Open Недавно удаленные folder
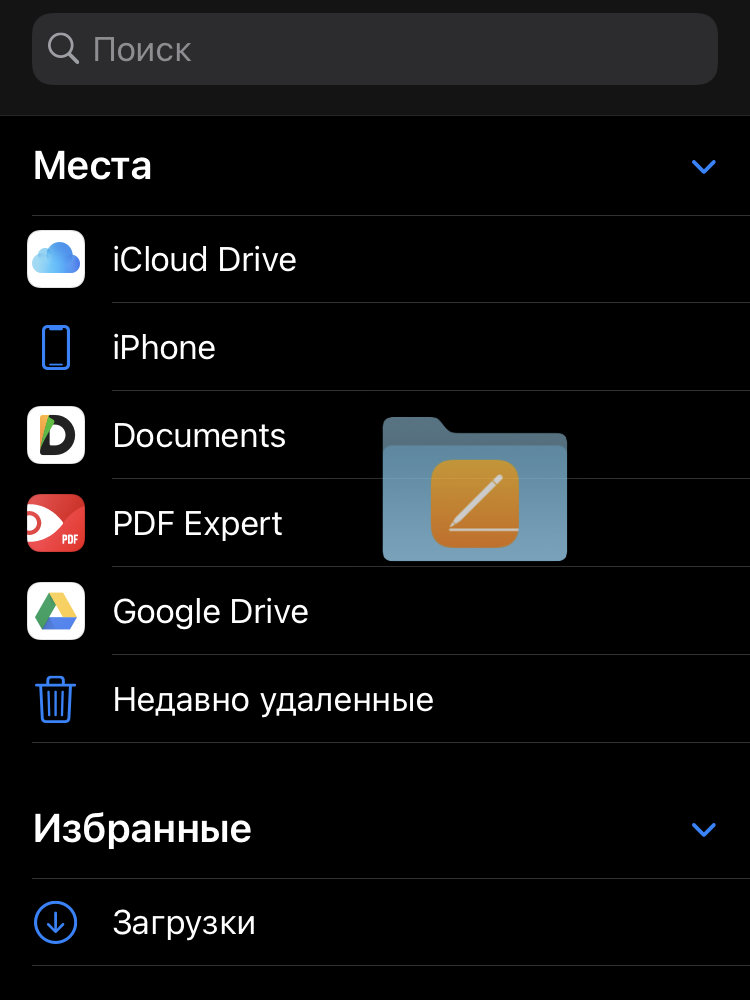This screenshot has width=750, height=1000. click(x=273, y=700)
